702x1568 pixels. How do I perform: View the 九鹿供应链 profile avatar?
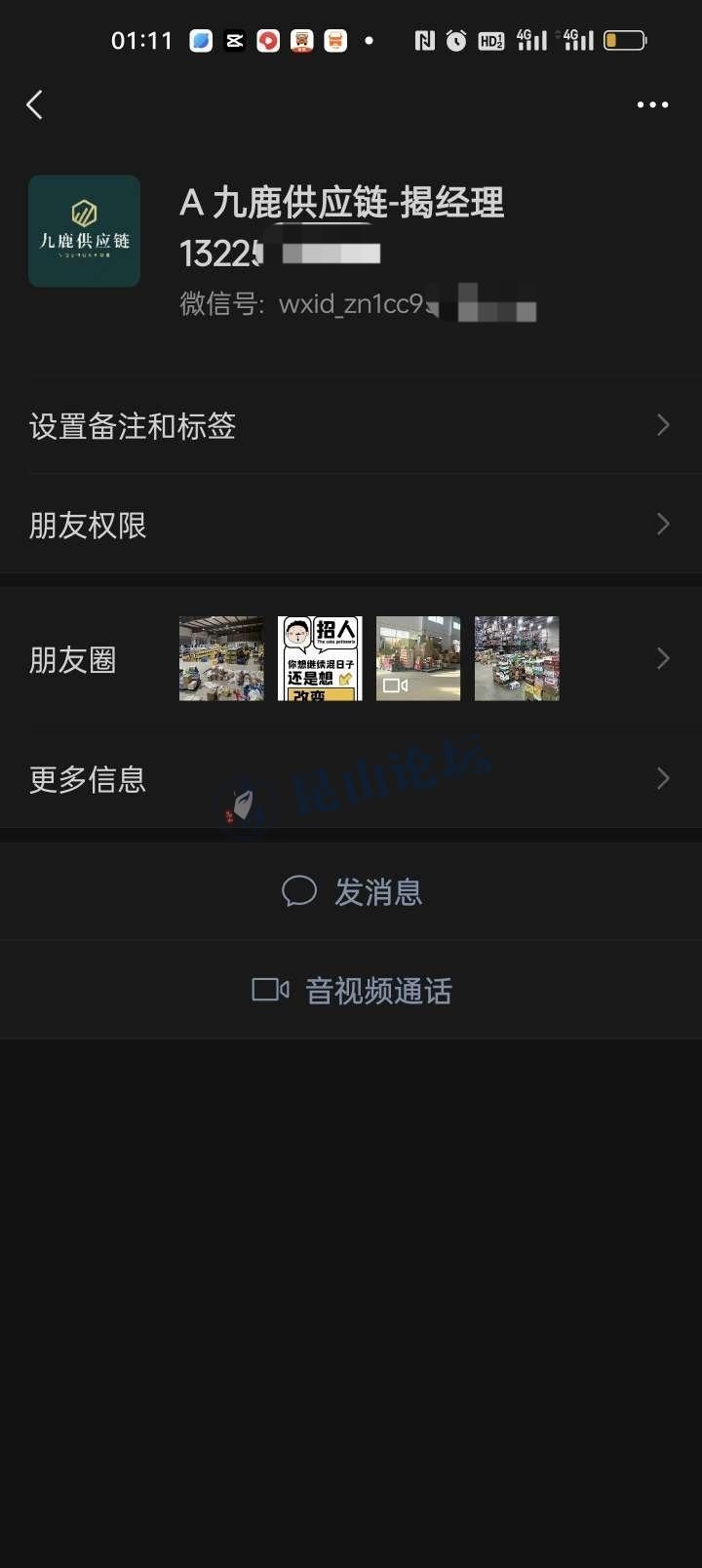[84, 231]
